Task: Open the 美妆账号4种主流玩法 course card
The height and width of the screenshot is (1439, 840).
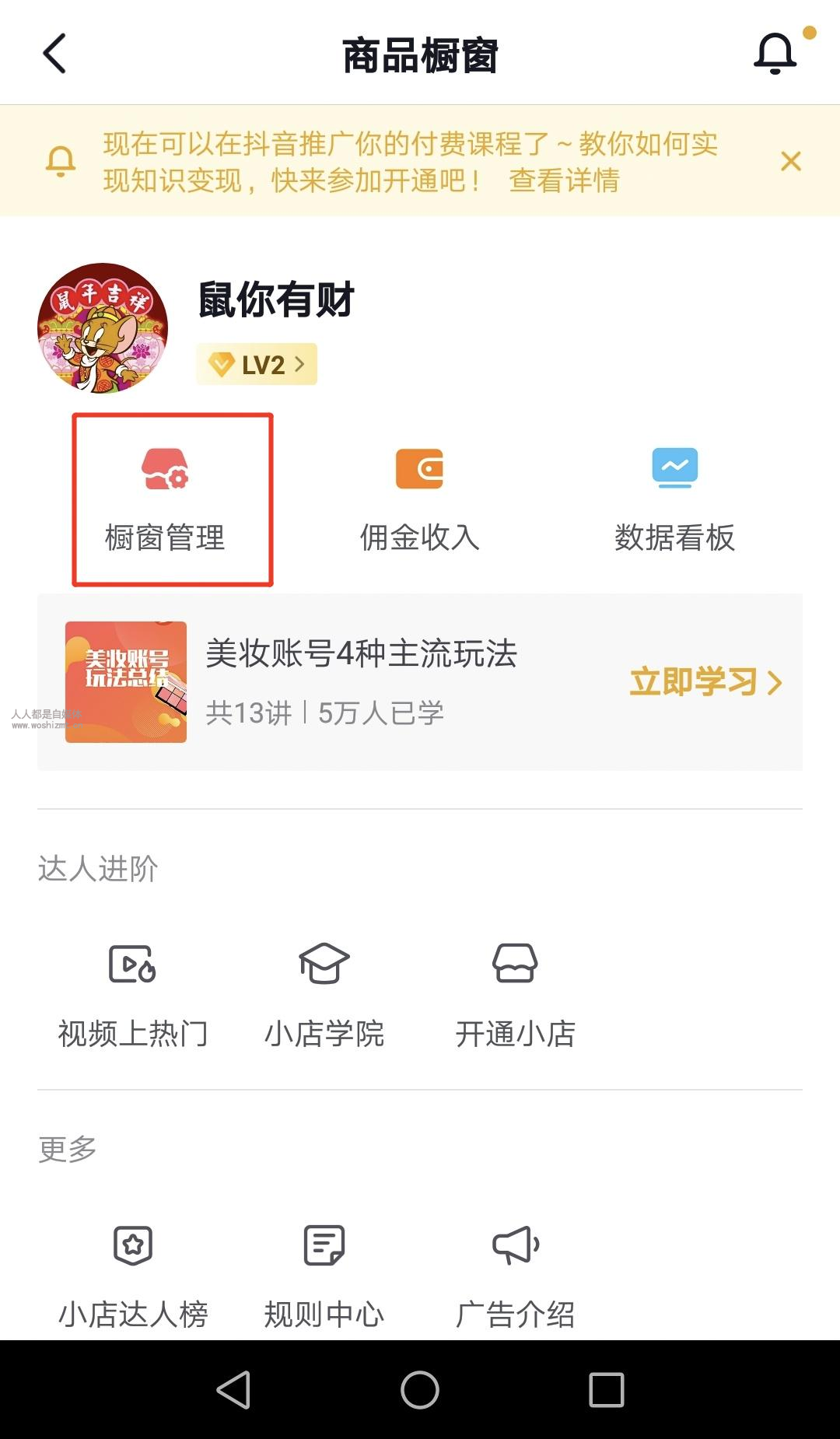Action: pos(362,681)
